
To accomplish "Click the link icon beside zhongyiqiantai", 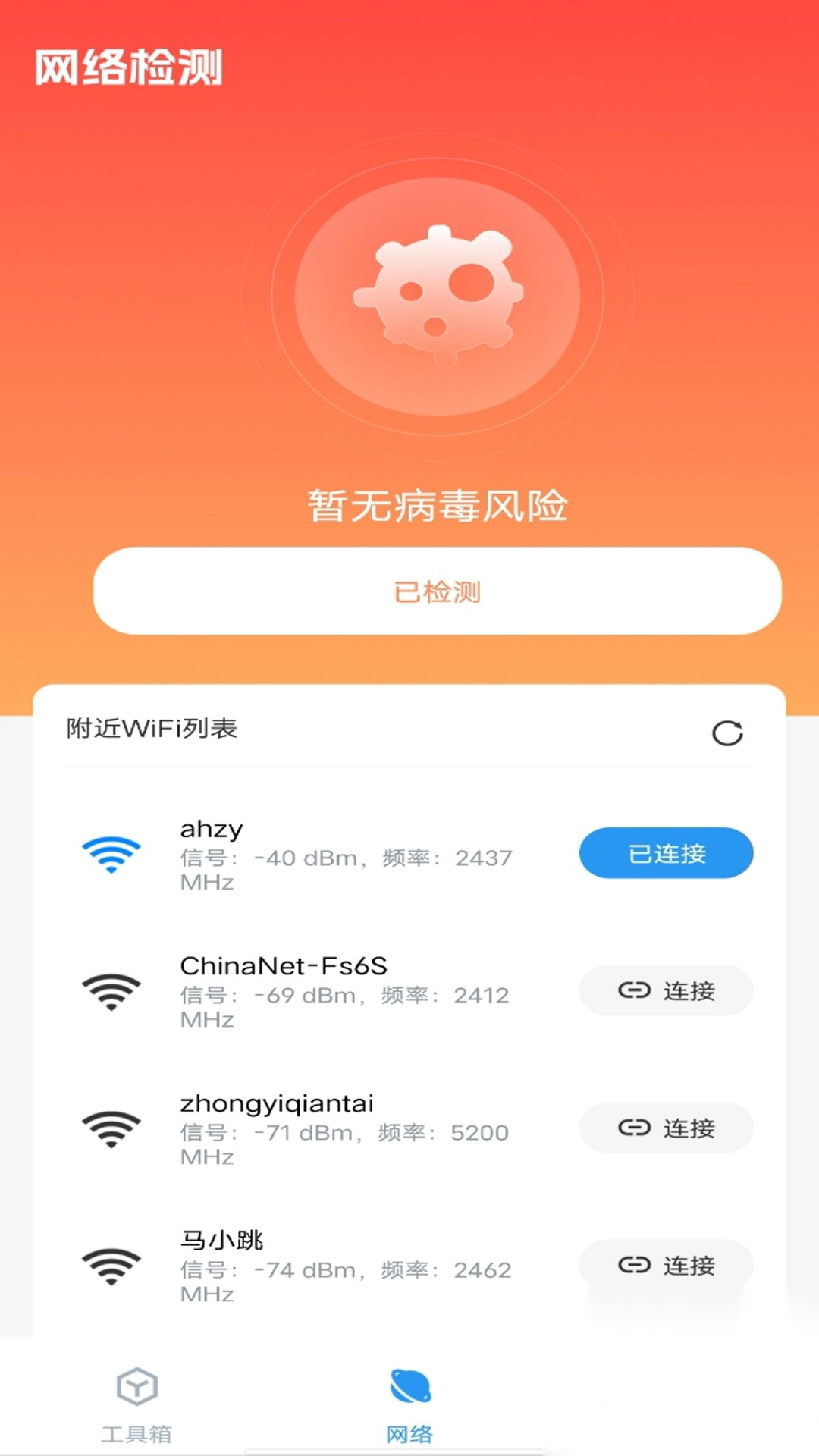I will click(x=634, y=1128).
